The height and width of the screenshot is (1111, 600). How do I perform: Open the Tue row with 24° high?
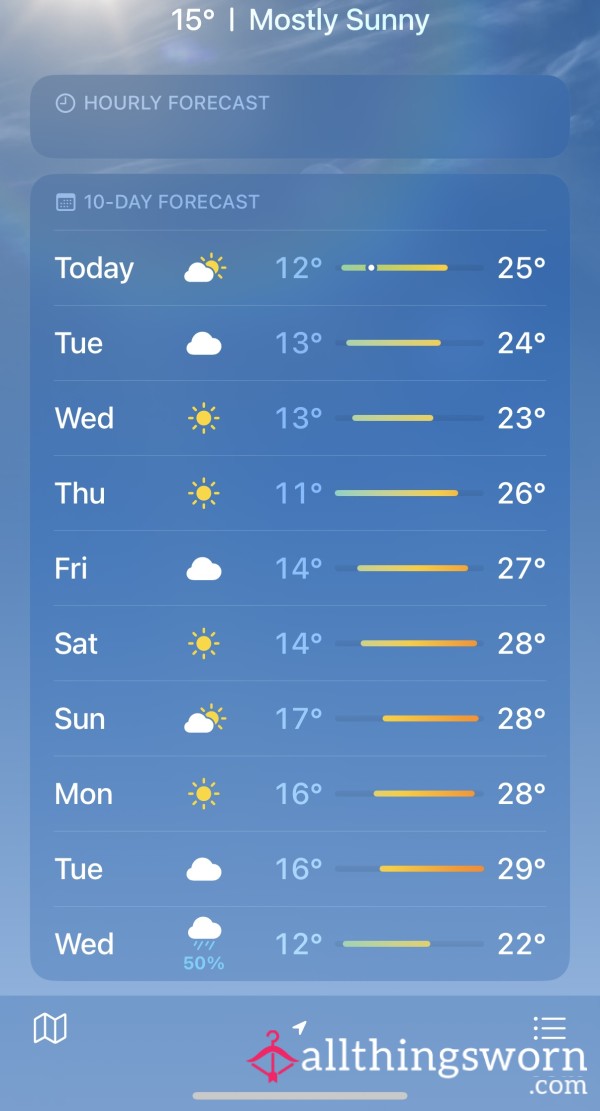click(x=300, y=343)
